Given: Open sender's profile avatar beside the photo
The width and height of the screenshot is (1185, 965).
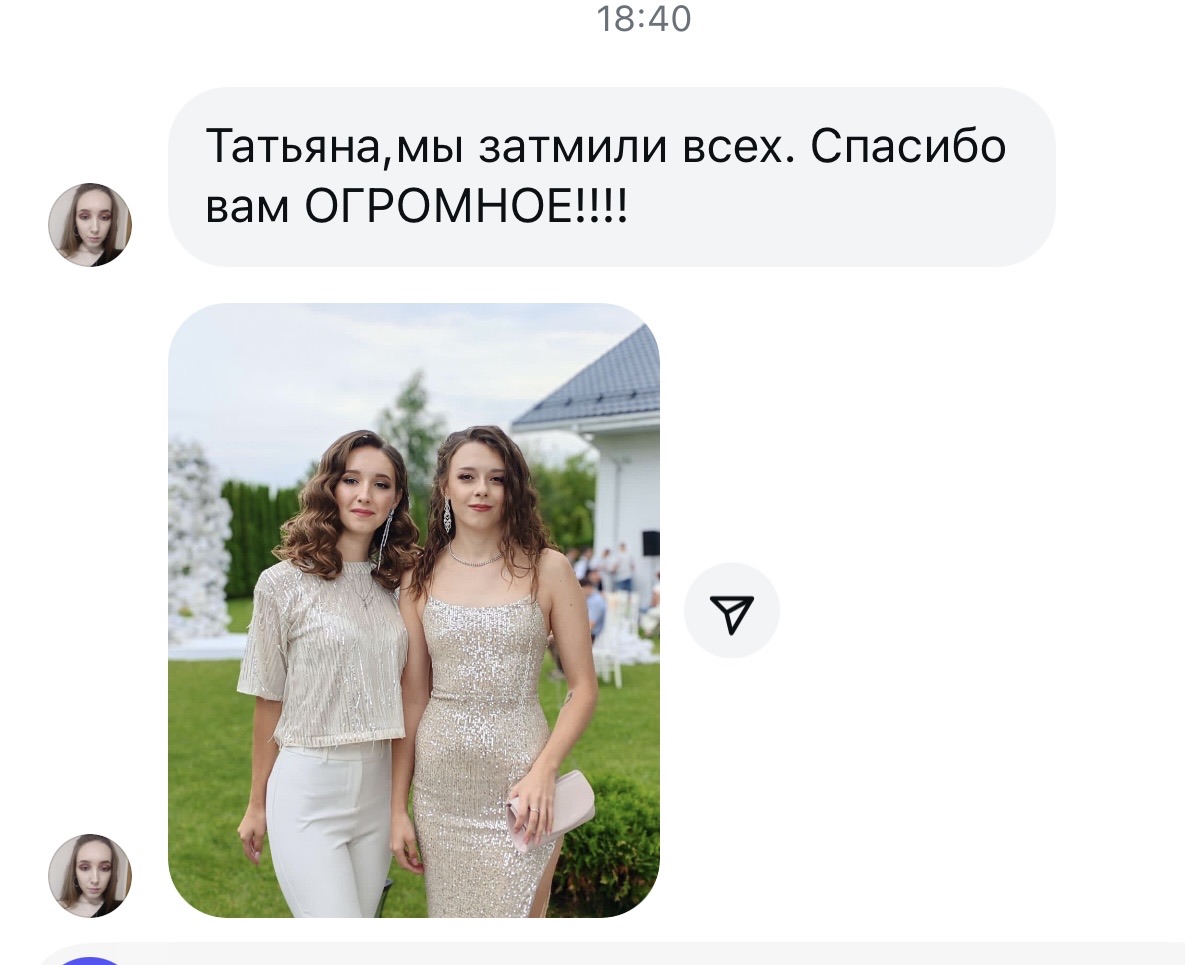Looking at the screenshot, I should pos(90,876).
